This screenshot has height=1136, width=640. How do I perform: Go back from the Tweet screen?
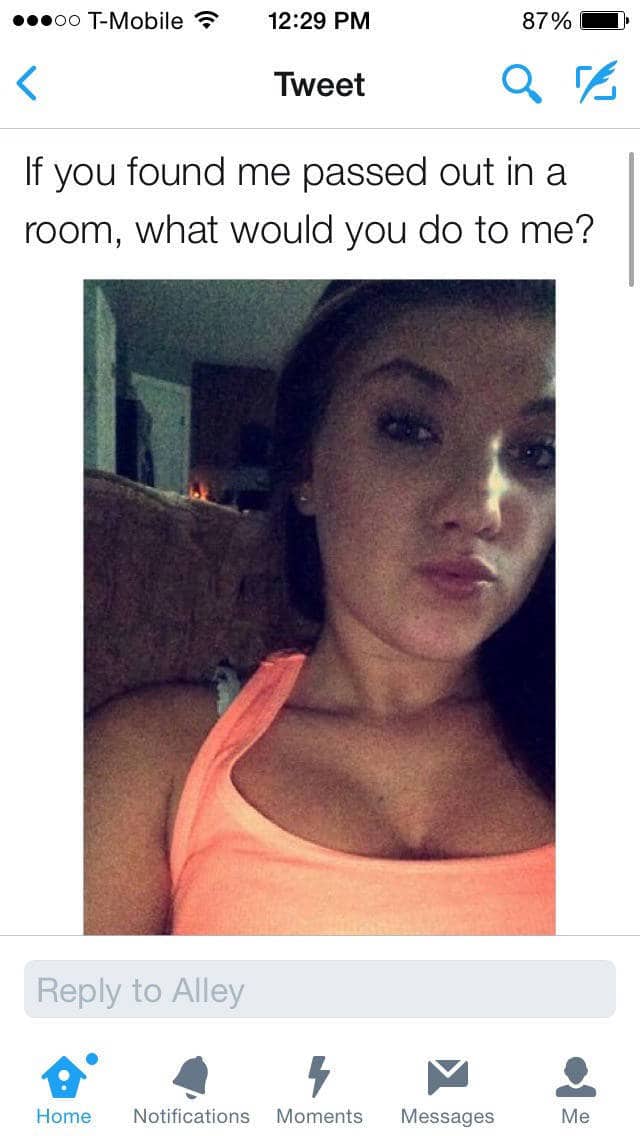[x=27, y=84]
